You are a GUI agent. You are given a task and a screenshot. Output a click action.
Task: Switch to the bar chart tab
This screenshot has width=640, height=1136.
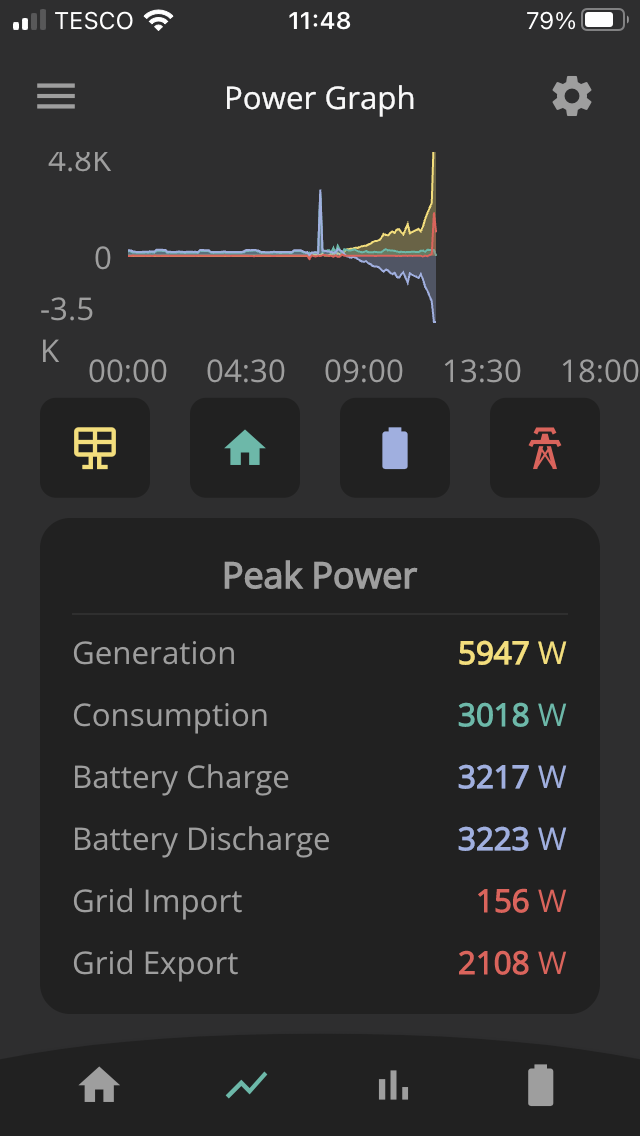click(394, 1086)
